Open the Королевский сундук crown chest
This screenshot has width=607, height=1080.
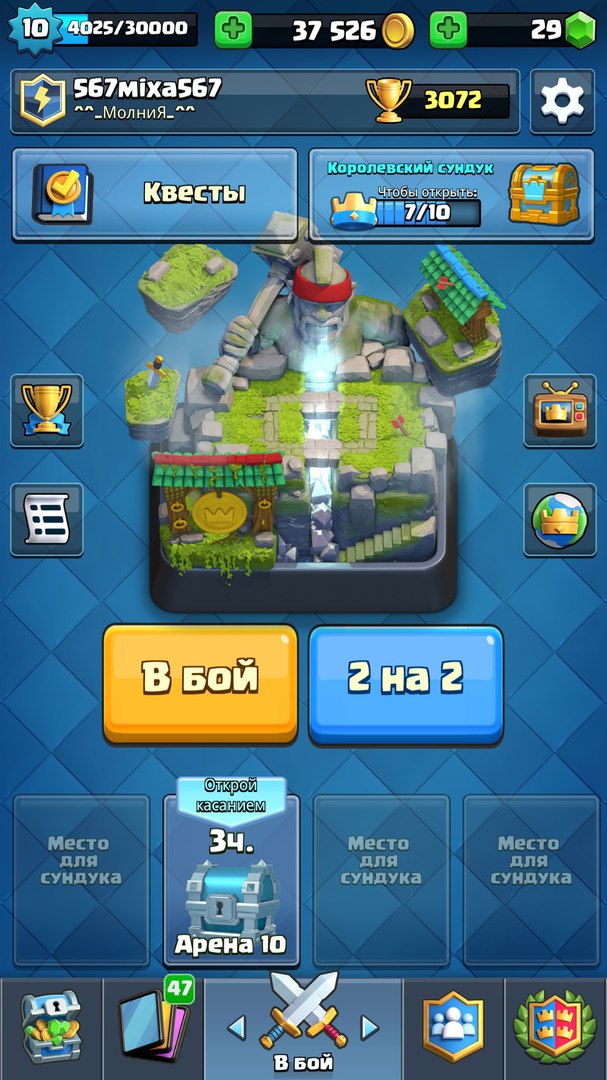pyautogui.click(x=451, y=194)
